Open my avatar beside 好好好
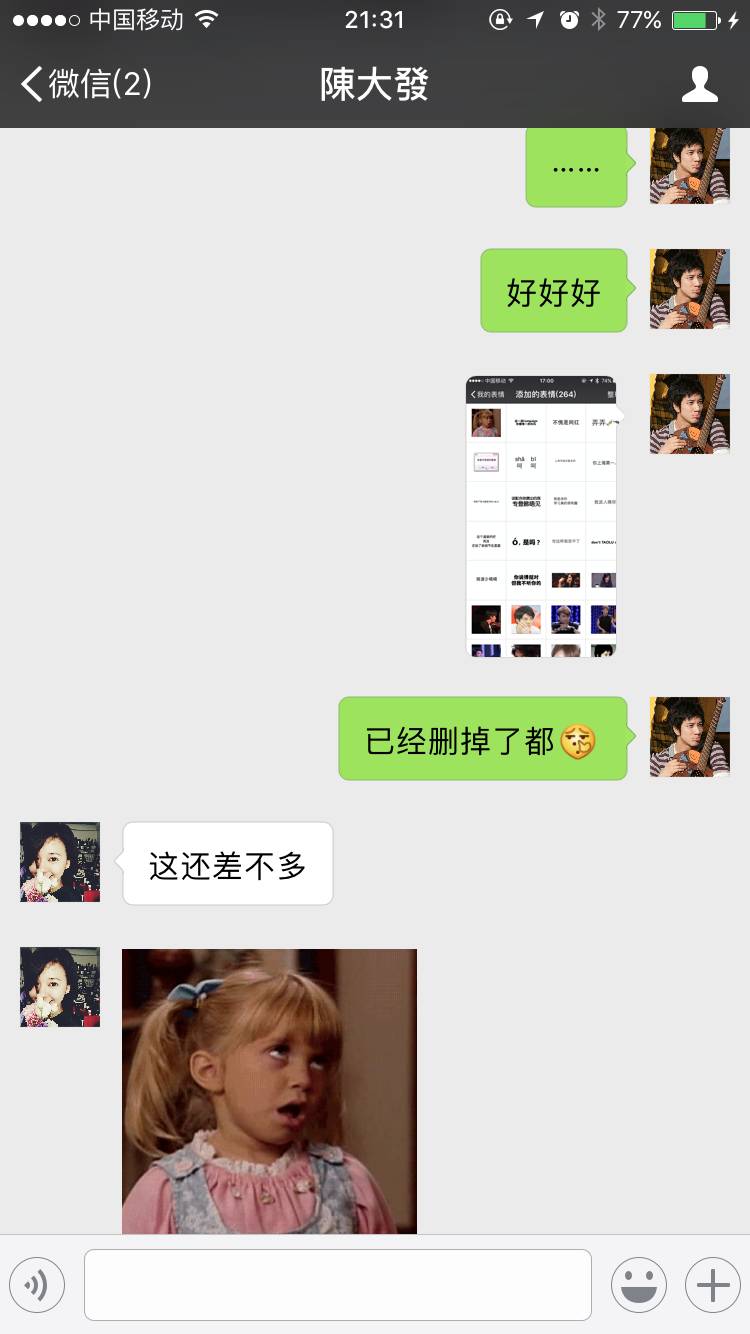Image resolution: width=750 pixels, height=1334 pixels. [x=689, y=289]
